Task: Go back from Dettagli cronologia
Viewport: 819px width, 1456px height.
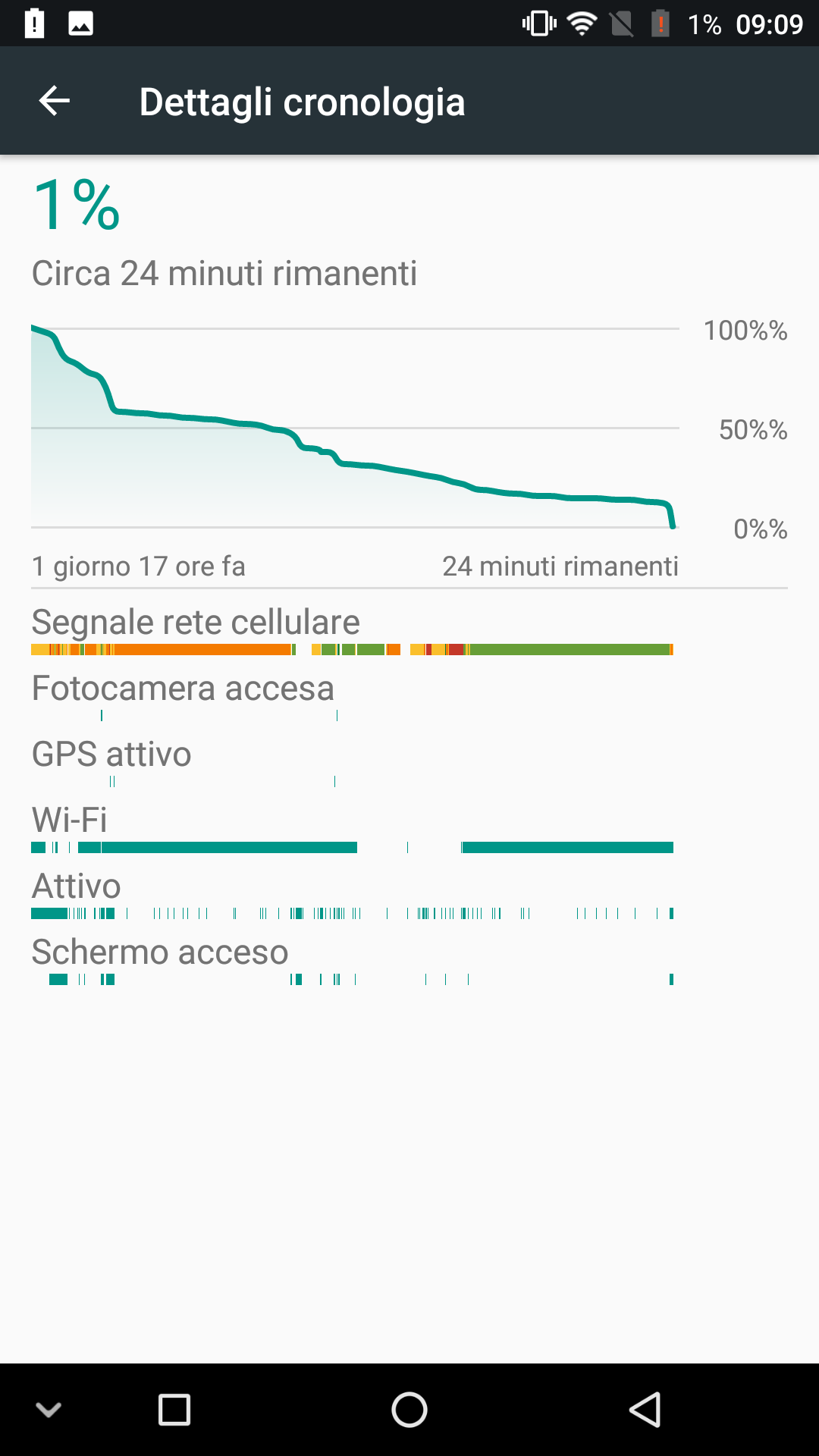Action: click(x=55, y=101)
